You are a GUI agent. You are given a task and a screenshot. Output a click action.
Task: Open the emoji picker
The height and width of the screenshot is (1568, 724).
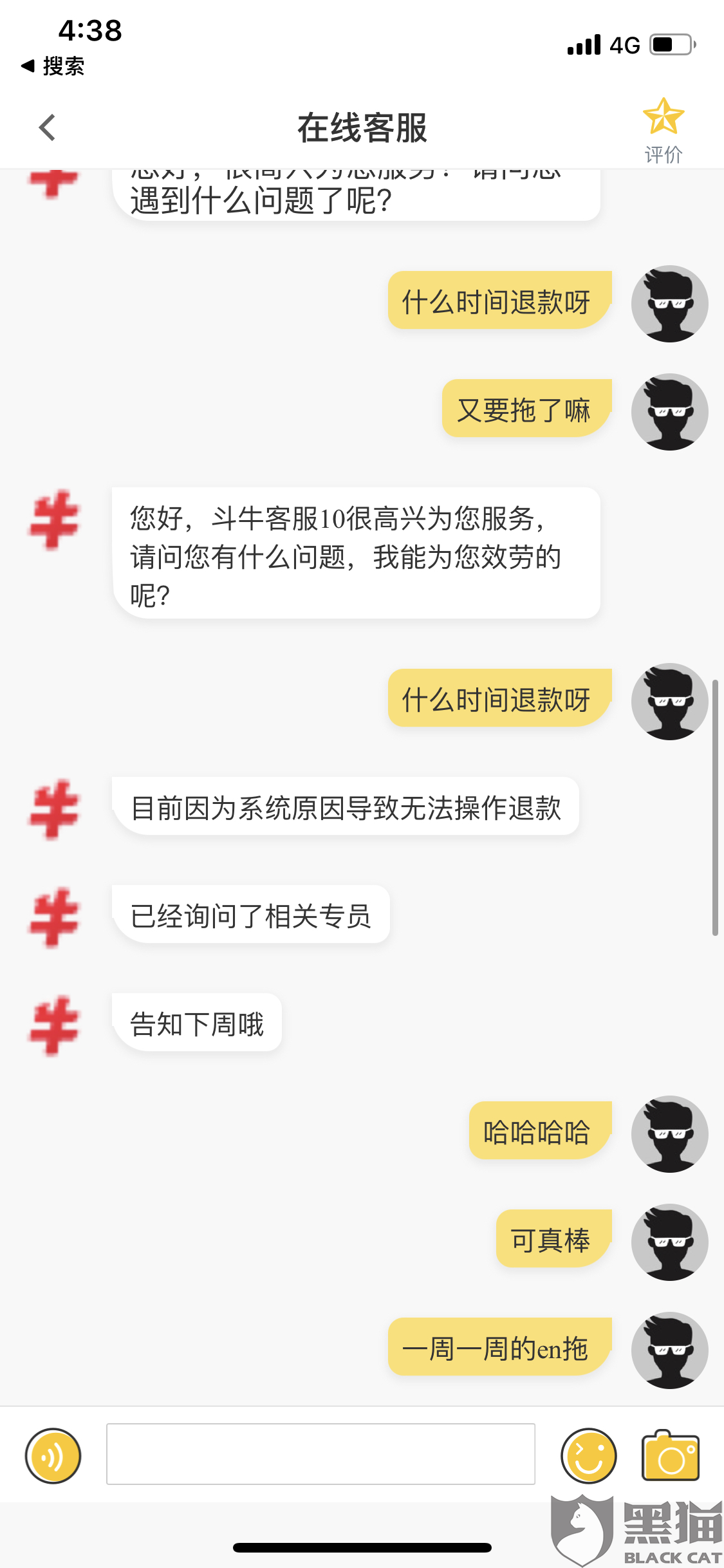pyautogui.click(x=588, y=1456)
